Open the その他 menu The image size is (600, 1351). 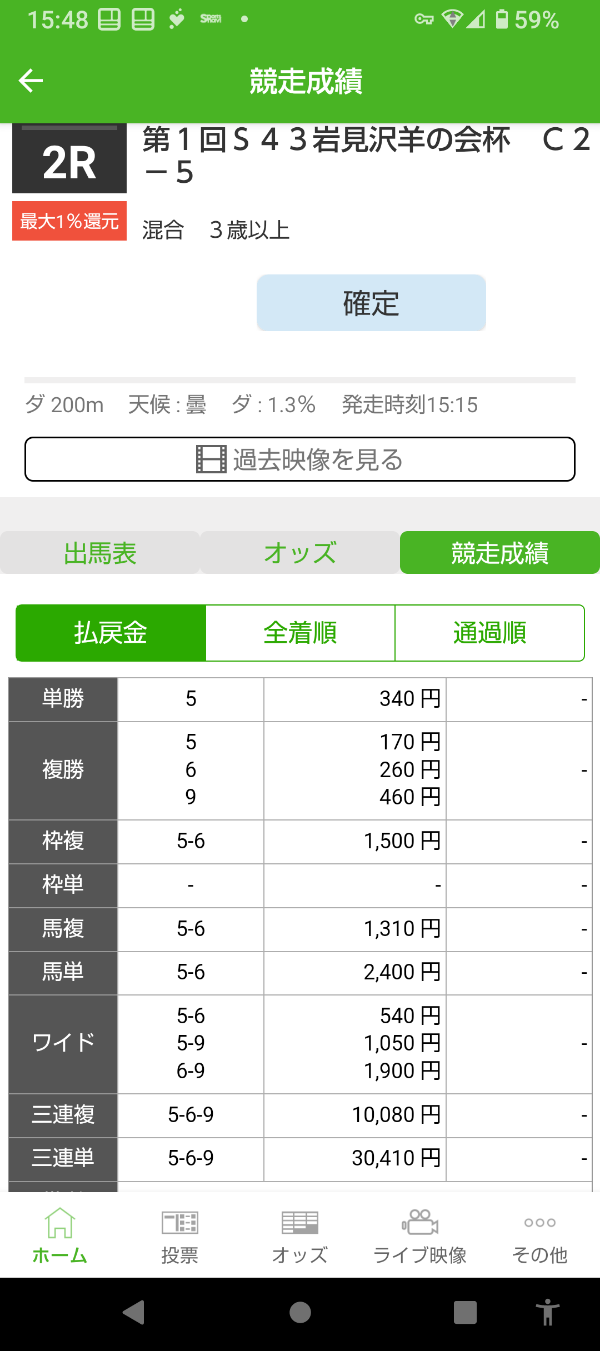click(540, 1236)
